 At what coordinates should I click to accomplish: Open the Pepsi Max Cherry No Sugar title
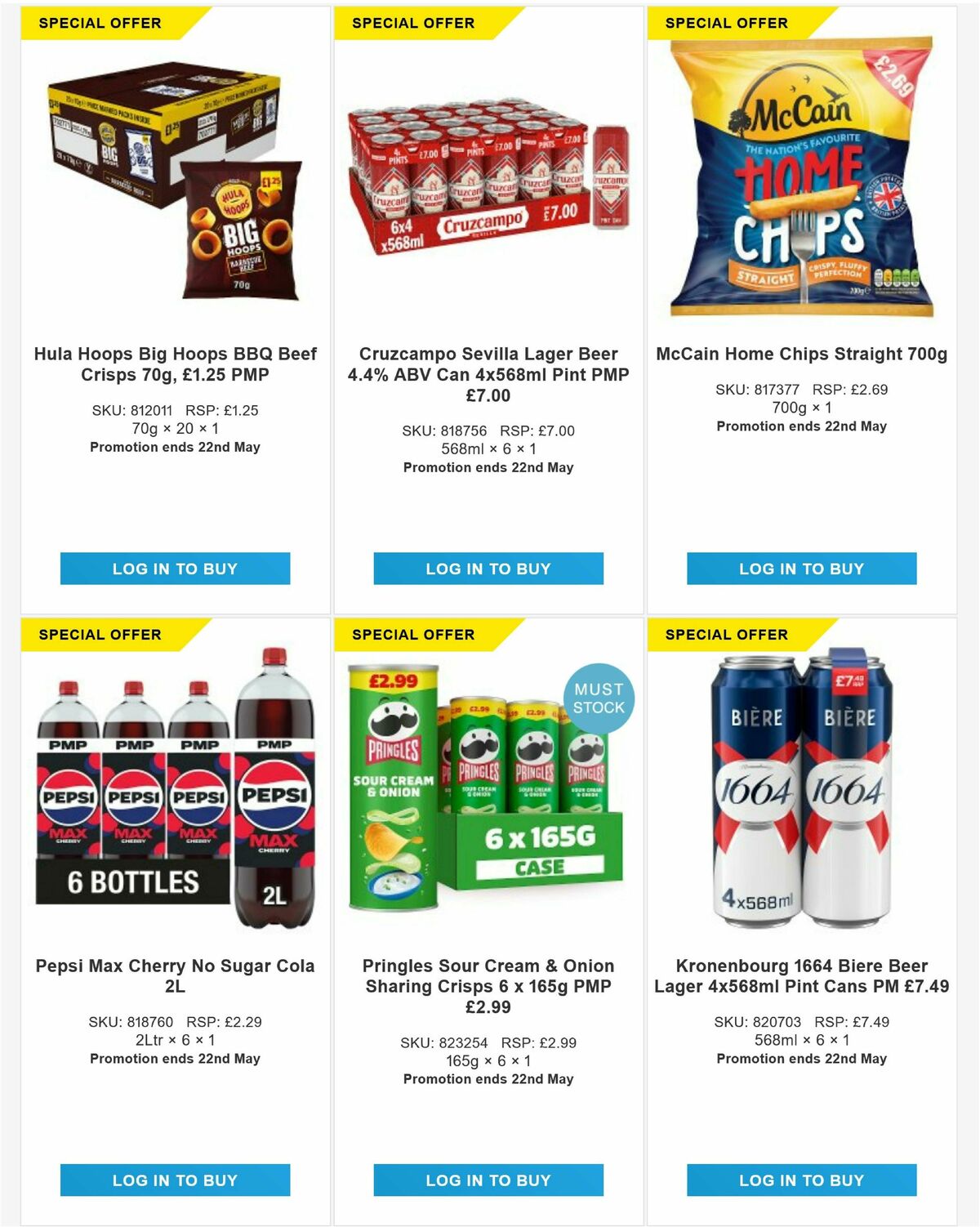point(174,977)
